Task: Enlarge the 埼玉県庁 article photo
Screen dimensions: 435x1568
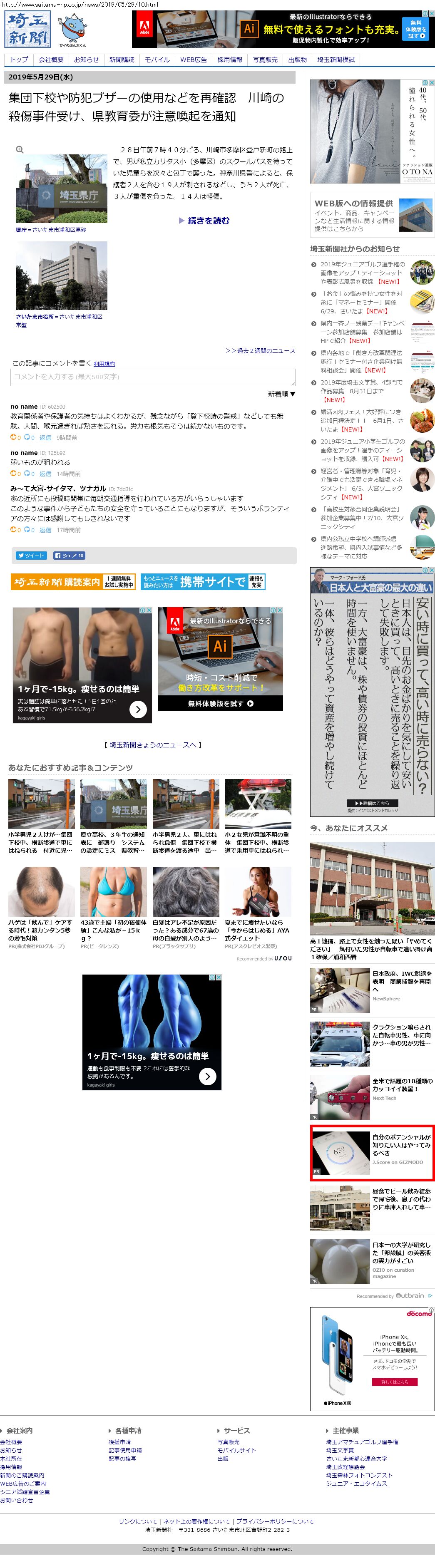Action: point(61,189)
